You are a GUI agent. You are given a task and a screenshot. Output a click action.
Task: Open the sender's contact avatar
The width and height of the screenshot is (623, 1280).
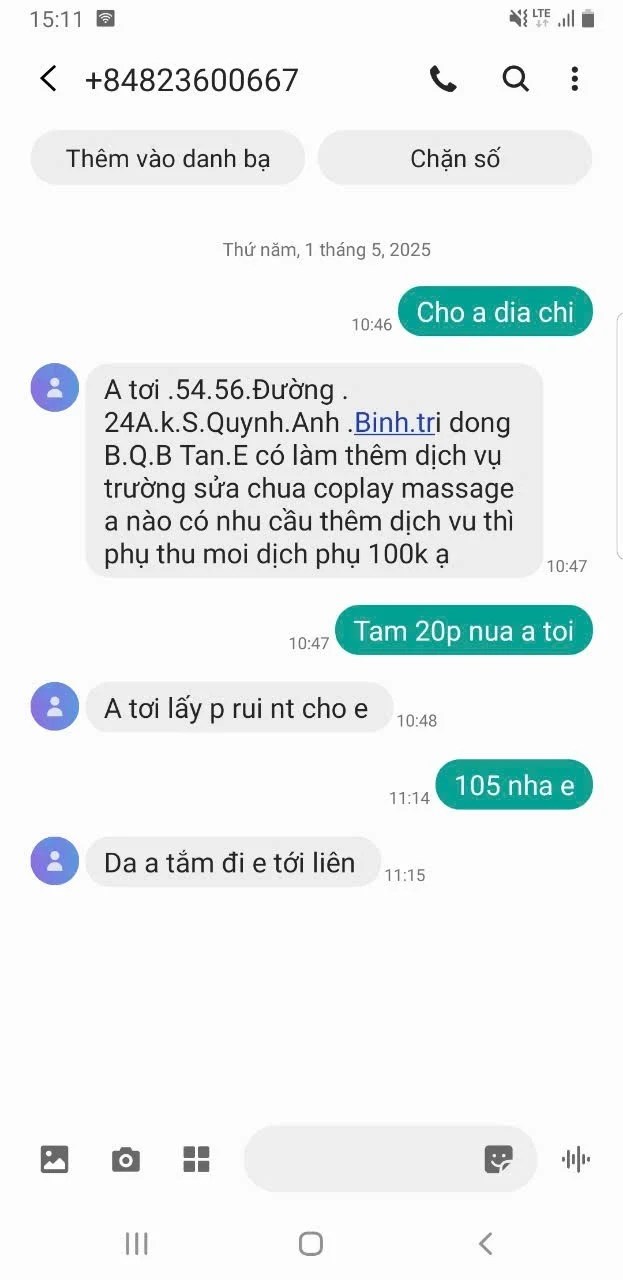55,387
